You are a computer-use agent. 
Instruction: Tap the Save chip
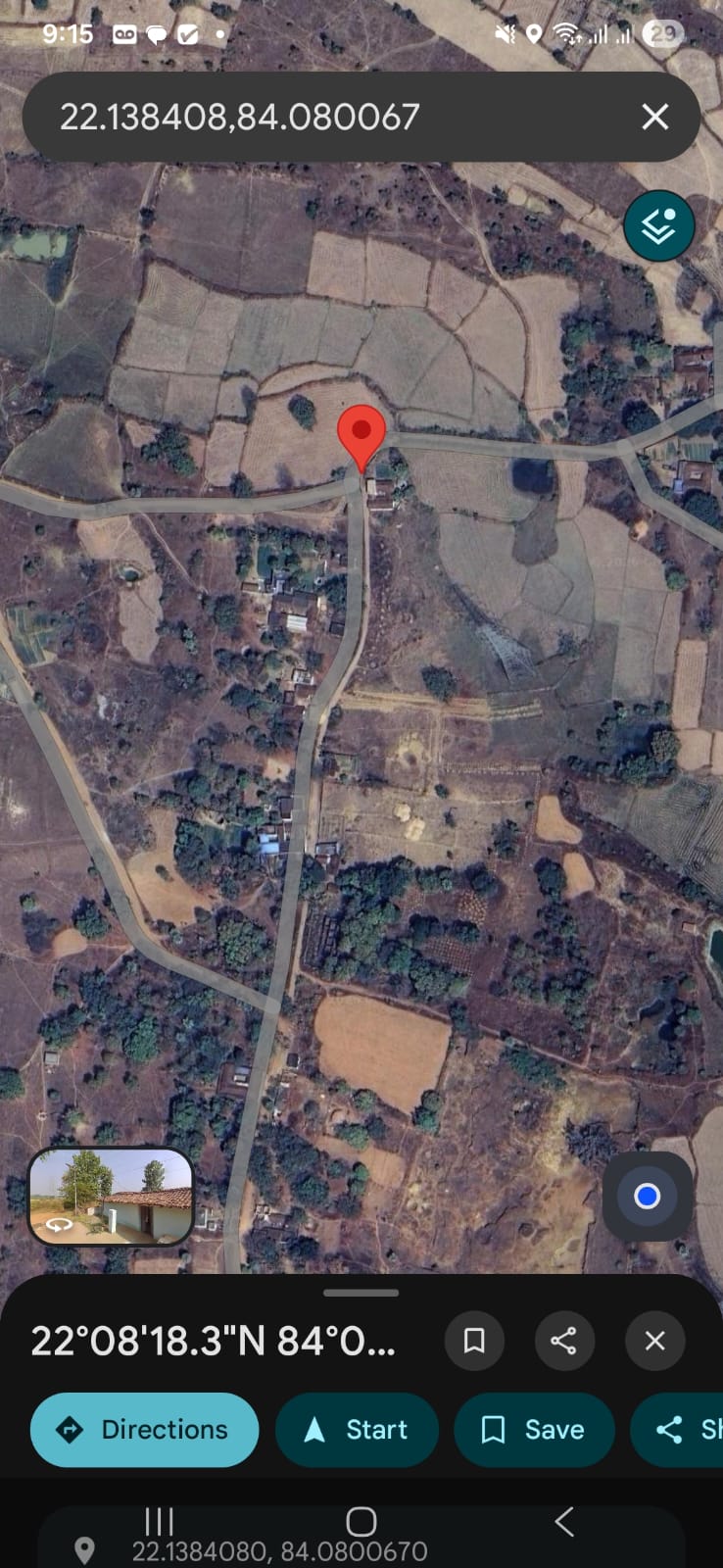(534, 1430)
